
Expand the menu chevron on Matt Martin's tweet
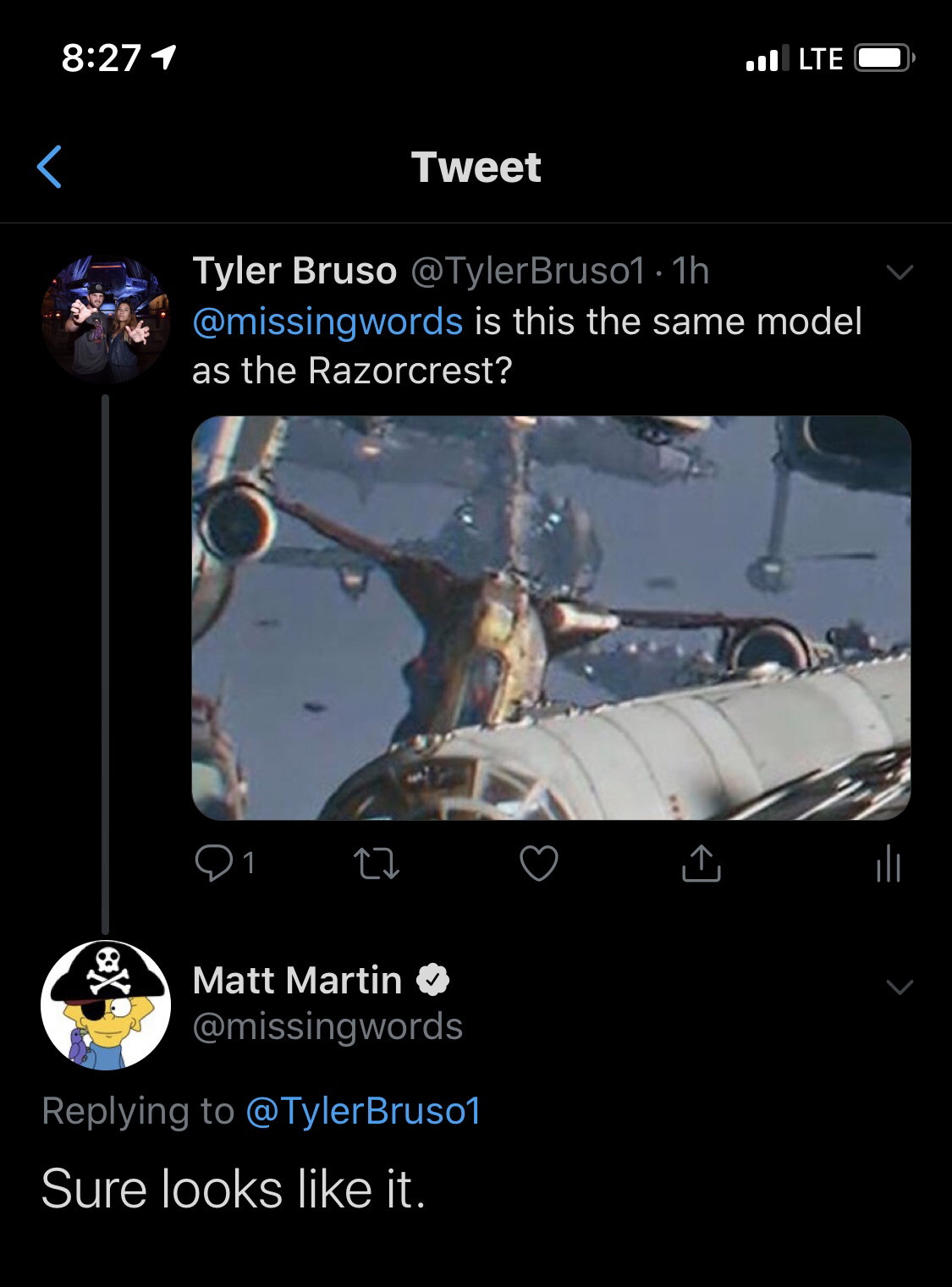900,987
